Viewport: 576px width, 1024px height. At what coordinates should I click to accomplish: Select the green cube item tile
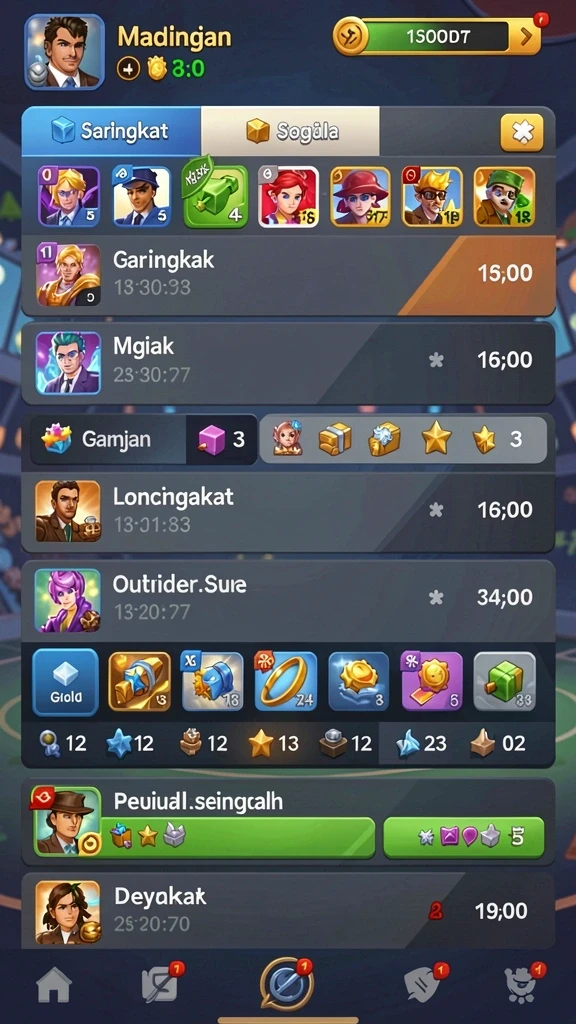[x=505, y=681]
